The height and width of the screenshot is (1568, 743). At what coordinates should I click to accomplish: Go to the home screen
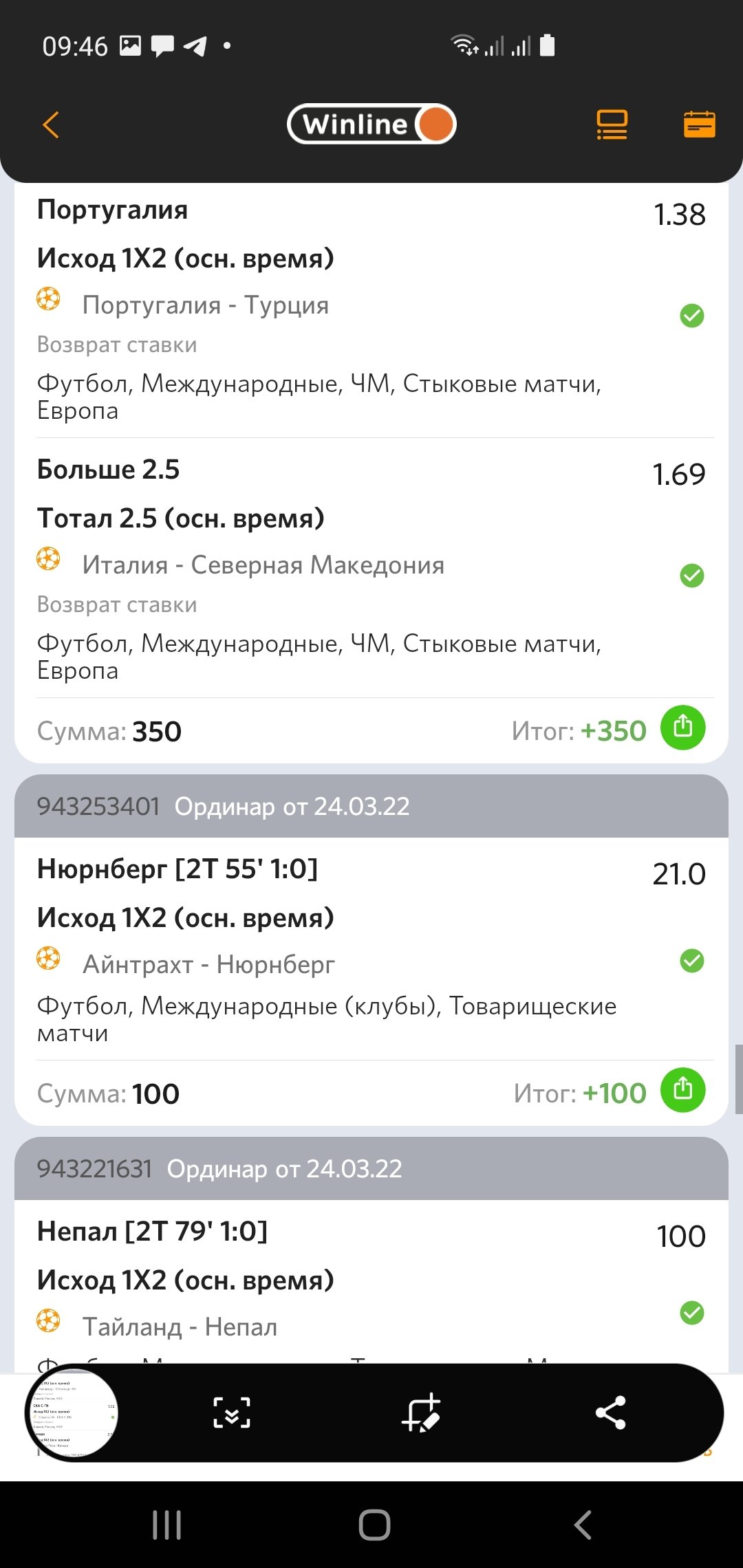point(374,1525)
